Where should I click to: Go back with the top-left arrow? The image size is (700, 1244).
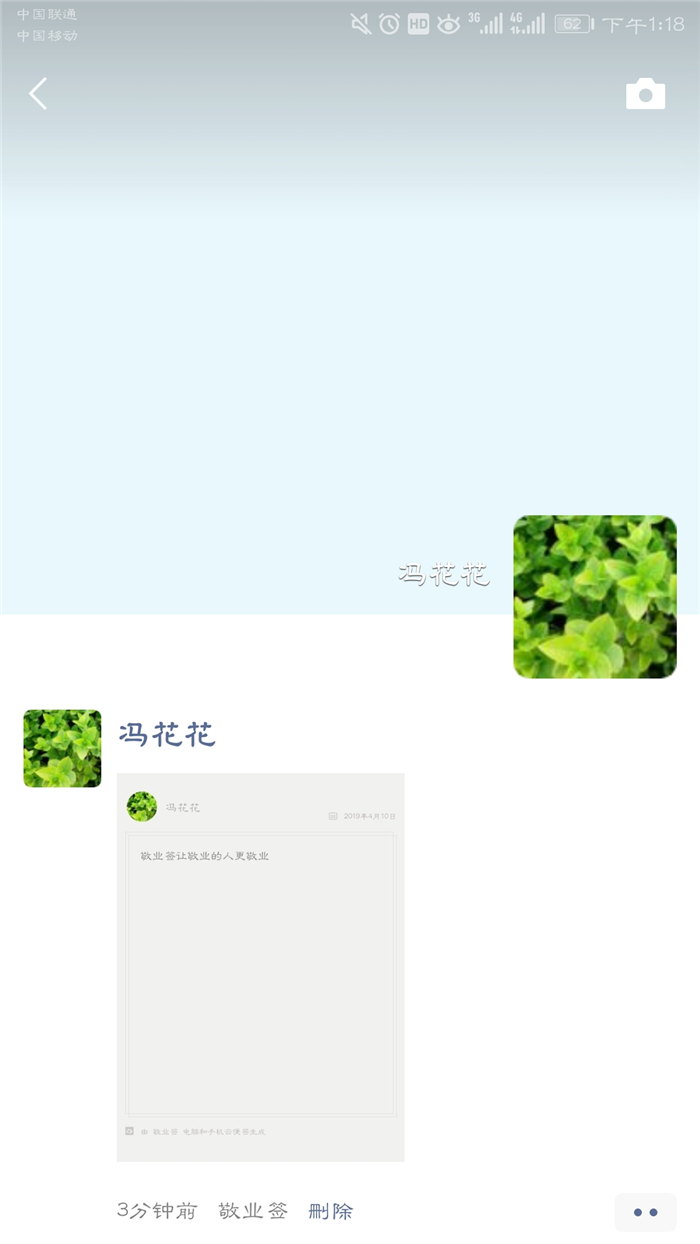(38, 94)
